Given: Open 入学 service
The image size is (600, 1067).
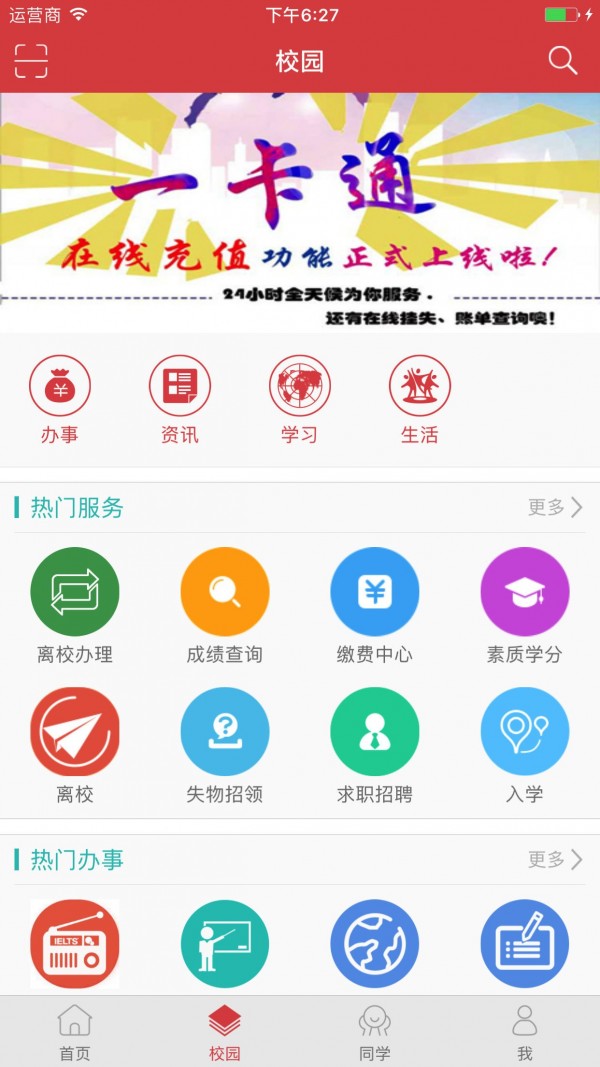Looking at the screenshot, I should [x=525, y=746].
